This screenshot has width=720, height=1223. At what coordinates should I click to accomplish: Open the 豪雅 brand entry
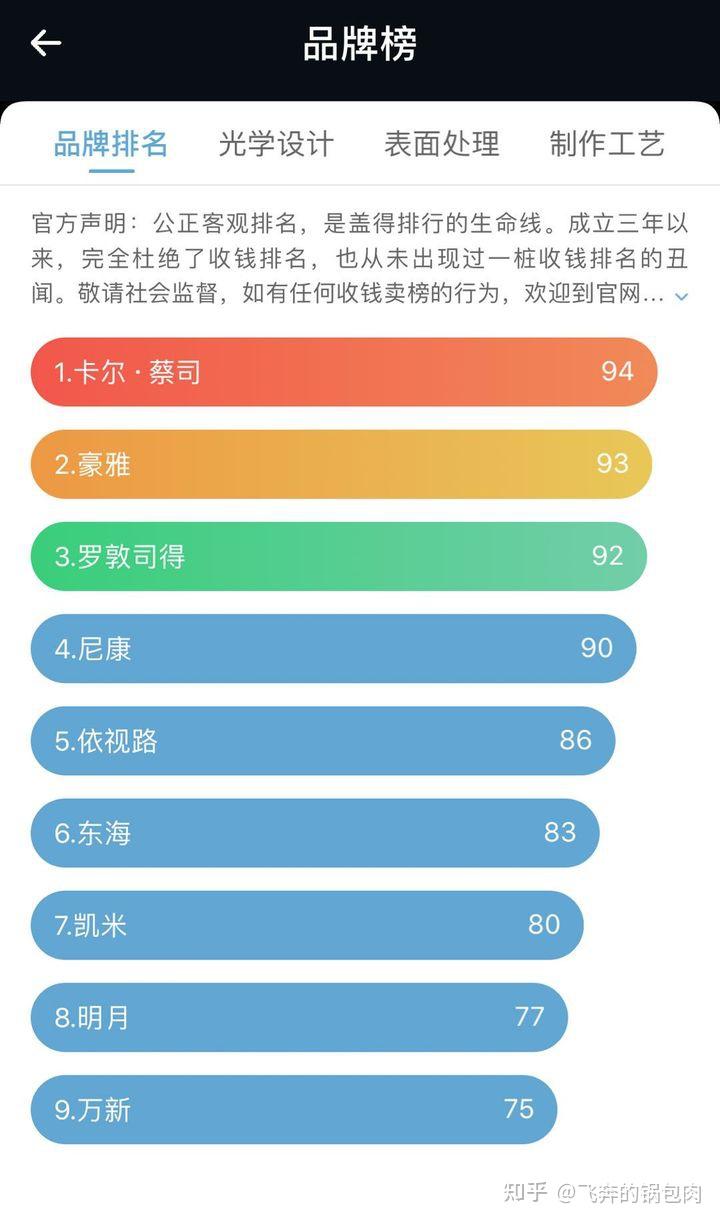341,464
